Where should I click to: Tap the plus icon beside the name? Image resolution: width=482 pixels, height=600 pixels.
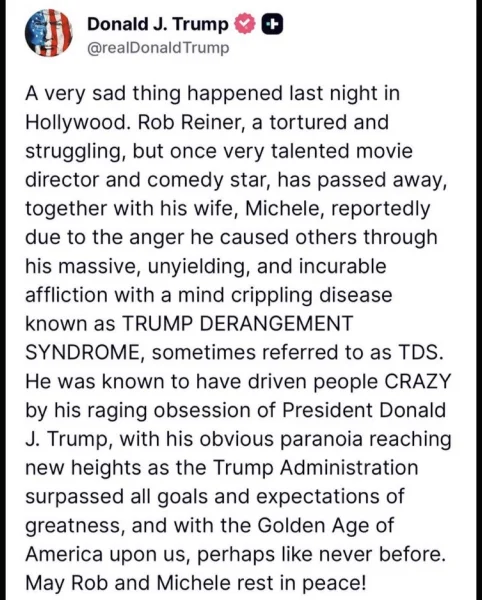[x=272, y=24]
